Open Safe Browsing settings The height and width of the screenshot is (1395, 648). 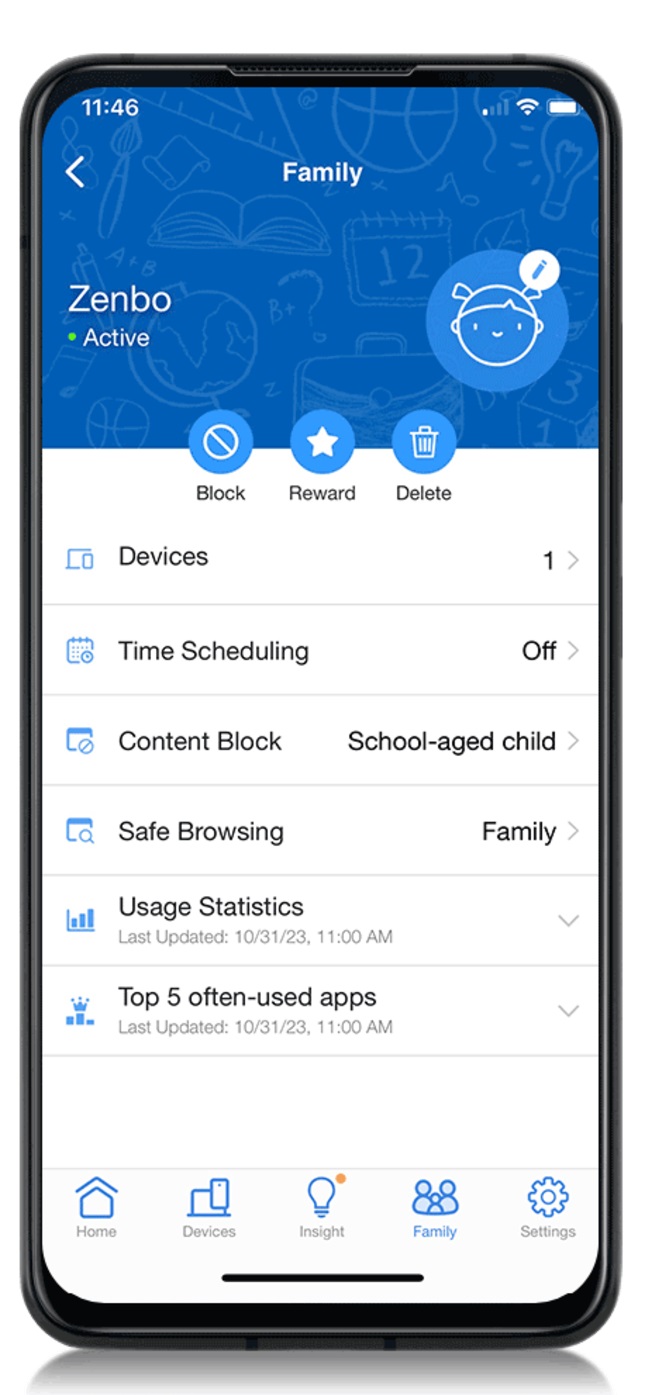coord(320,831)
